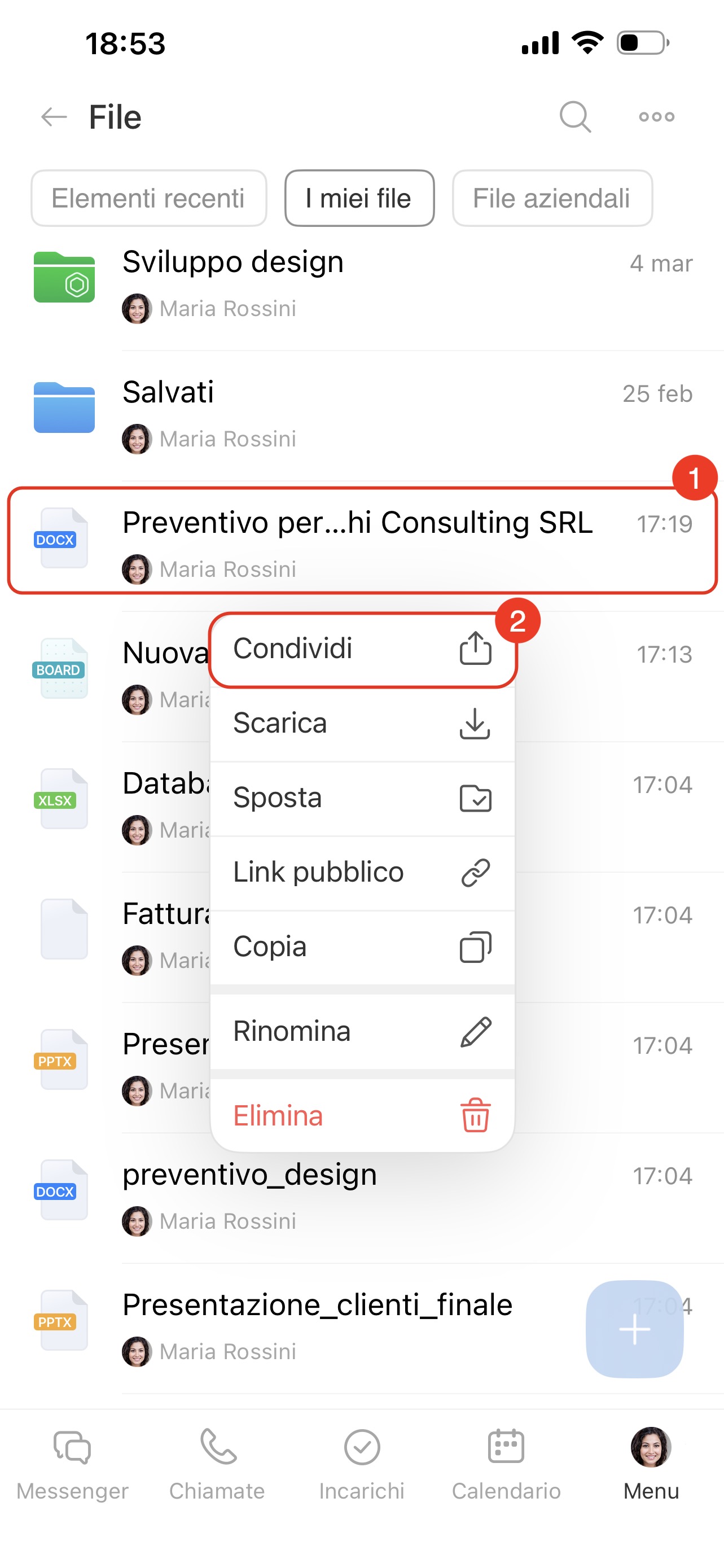This screenshot has height=1568, width=724.
Task: Open the three-dot overflow menu
Action: (656, 116)
